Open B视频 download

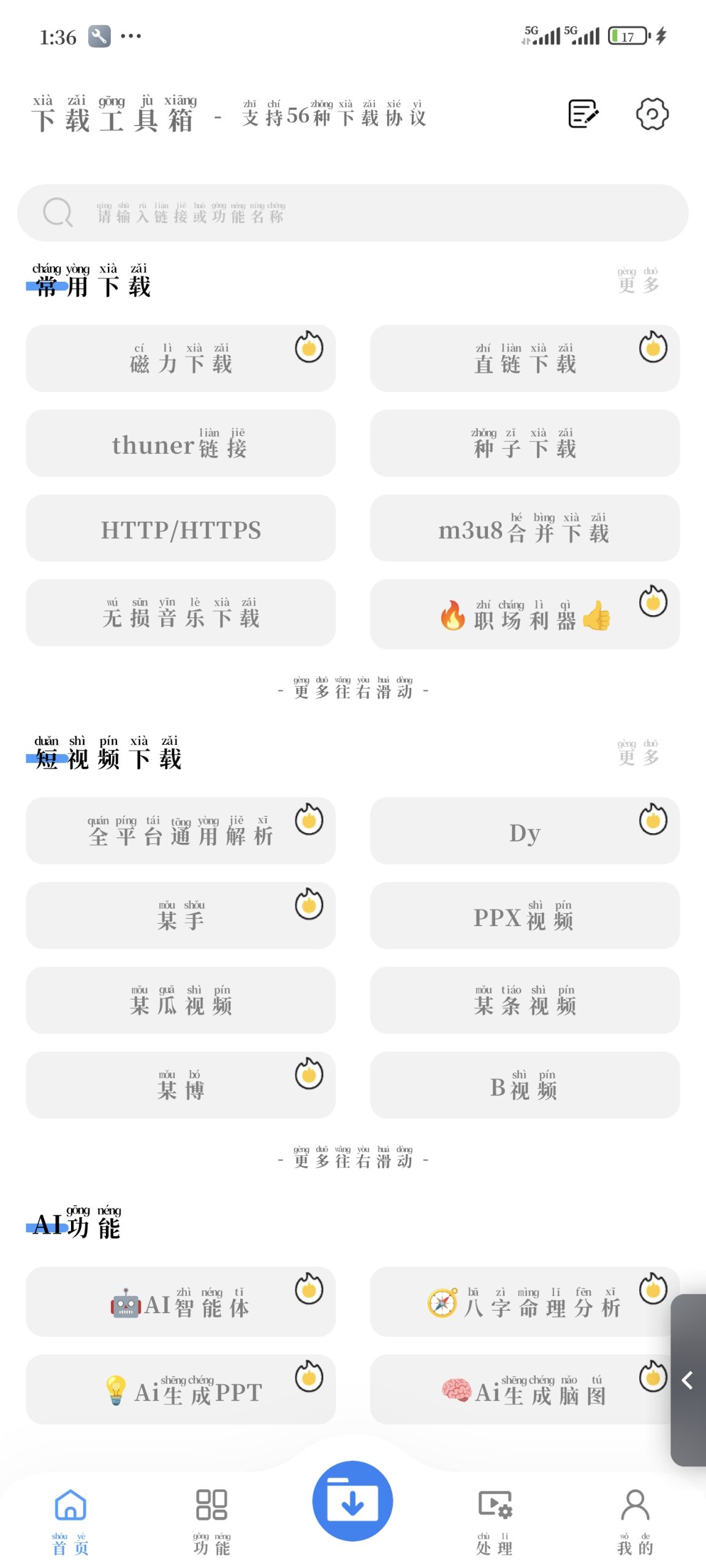click(x=524, y=1086)
